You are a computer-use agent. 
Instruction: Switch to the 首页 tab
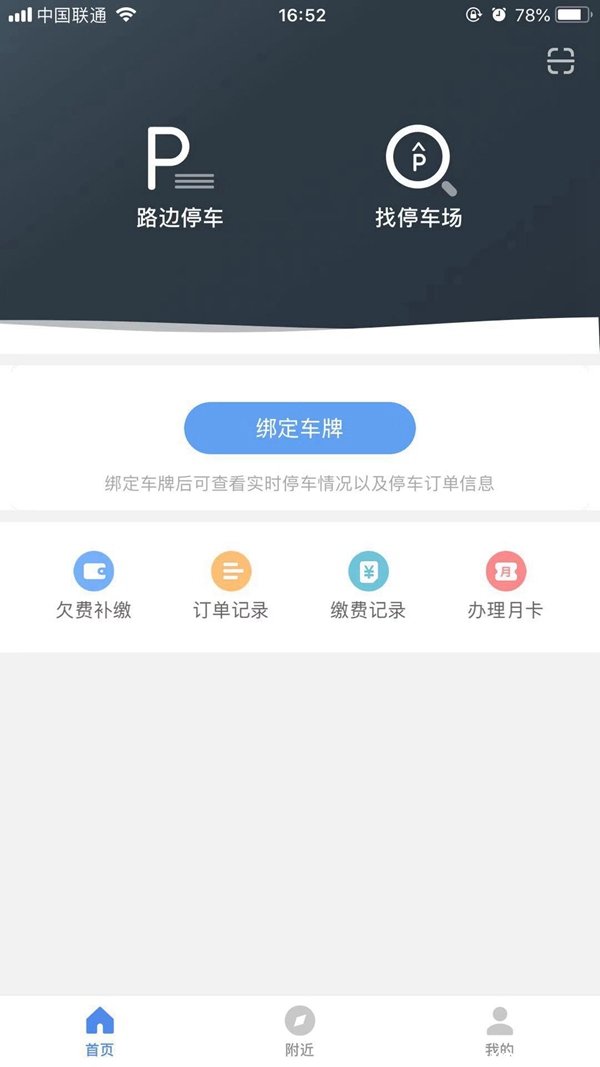point(100,1031)
